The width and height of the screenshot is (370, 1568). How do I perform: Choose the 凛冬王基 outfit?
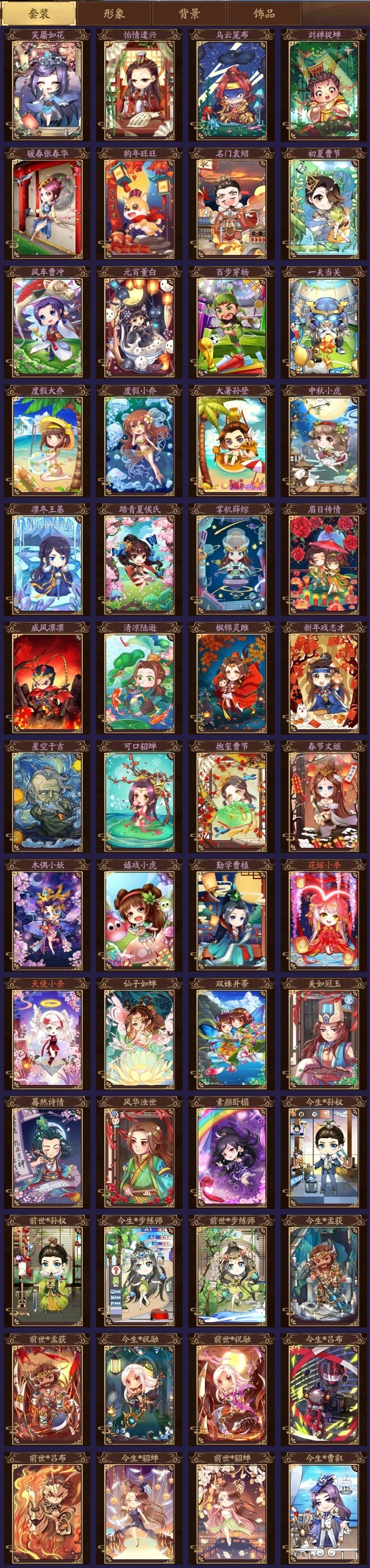pos(47,560)
